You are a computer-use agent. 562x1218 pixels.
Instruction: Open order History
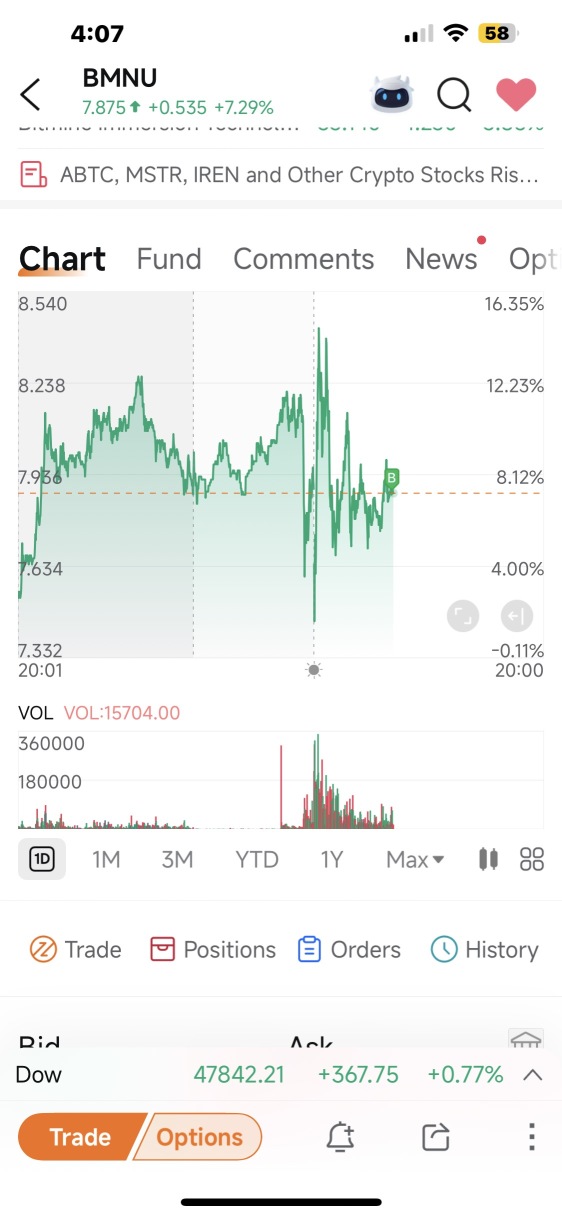(x=484, y=950)
